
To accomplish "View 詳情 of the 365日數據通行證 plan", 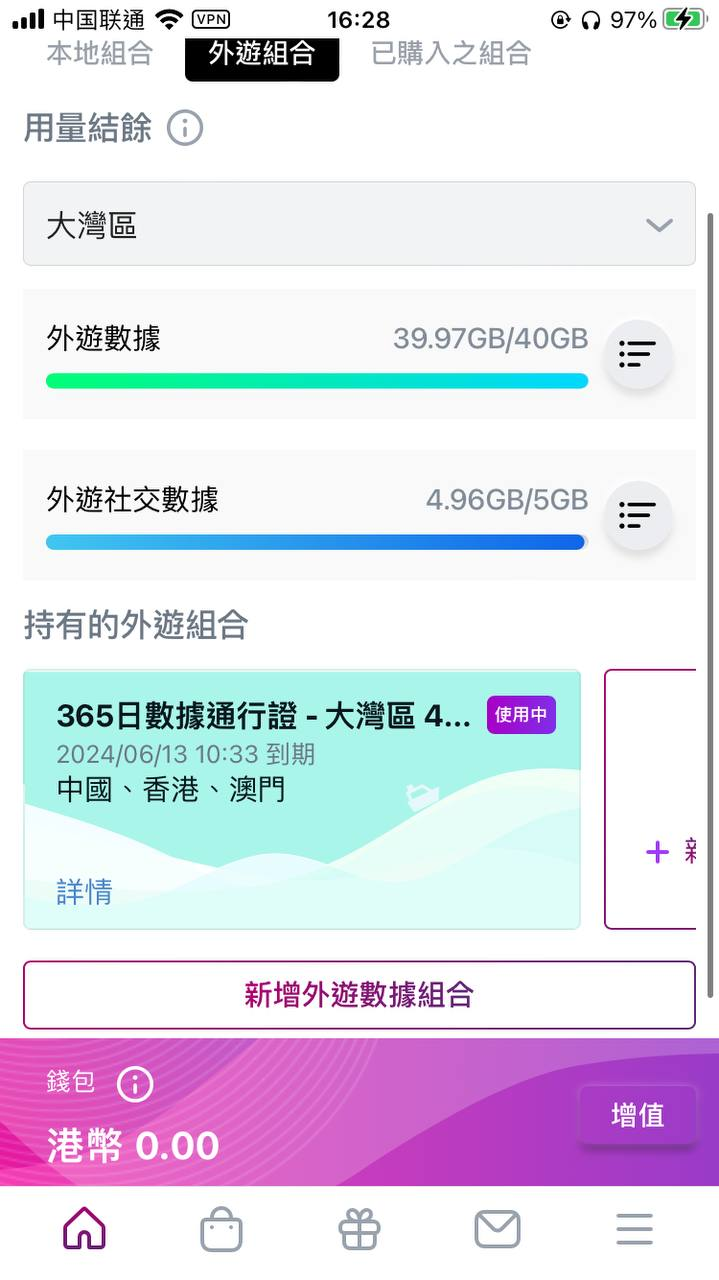I will (x=84, y=891).
